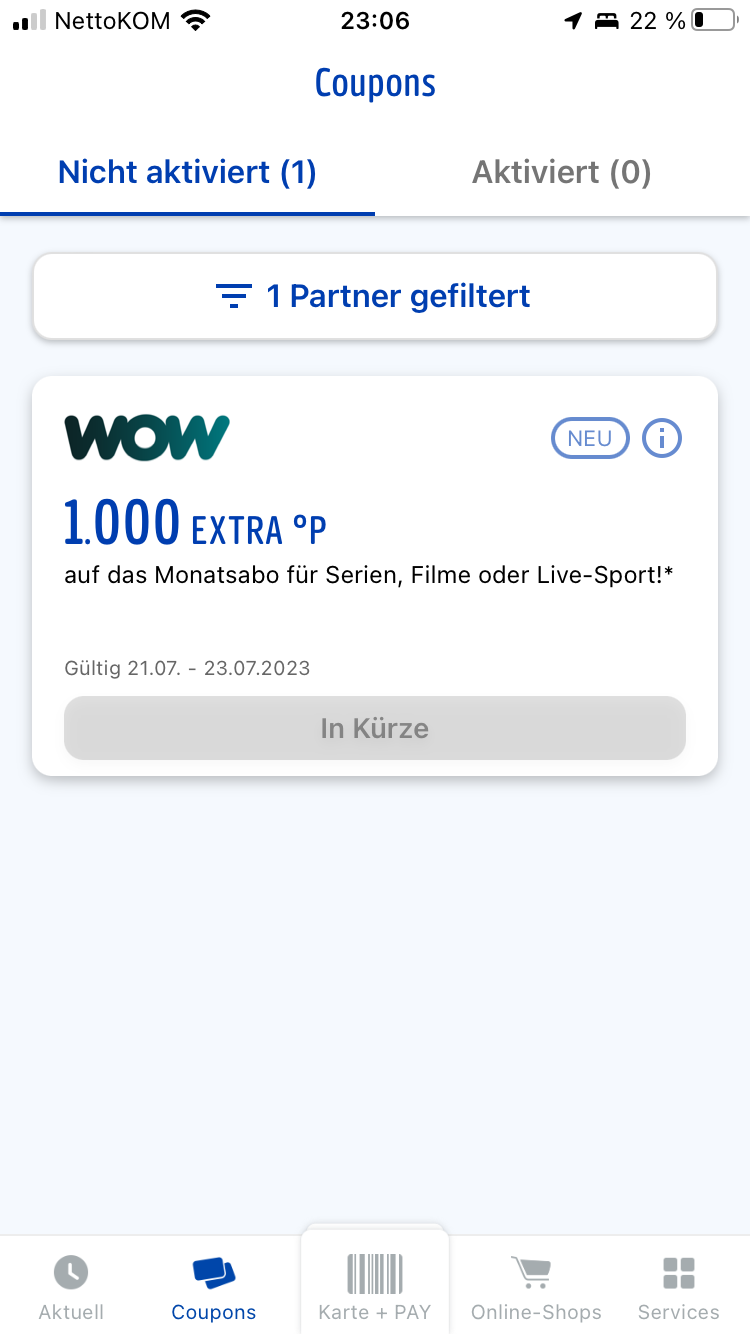Switch to the Aktiviert (0) tab

562,172
